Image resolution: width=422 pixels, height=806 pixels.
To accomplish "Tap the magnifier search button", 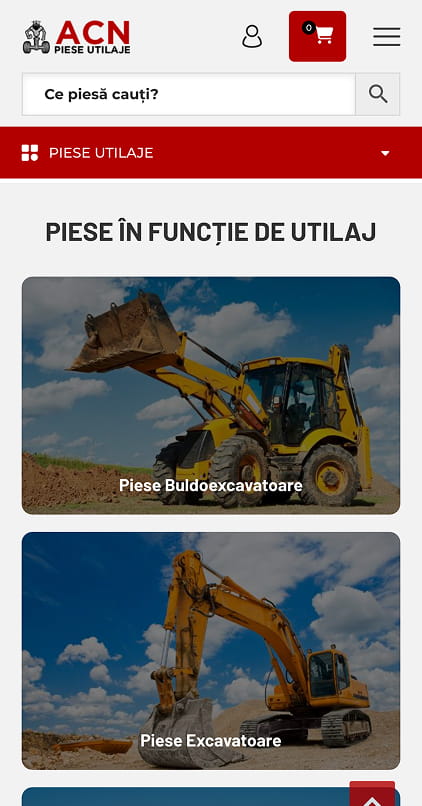I will tap(378, 94).
